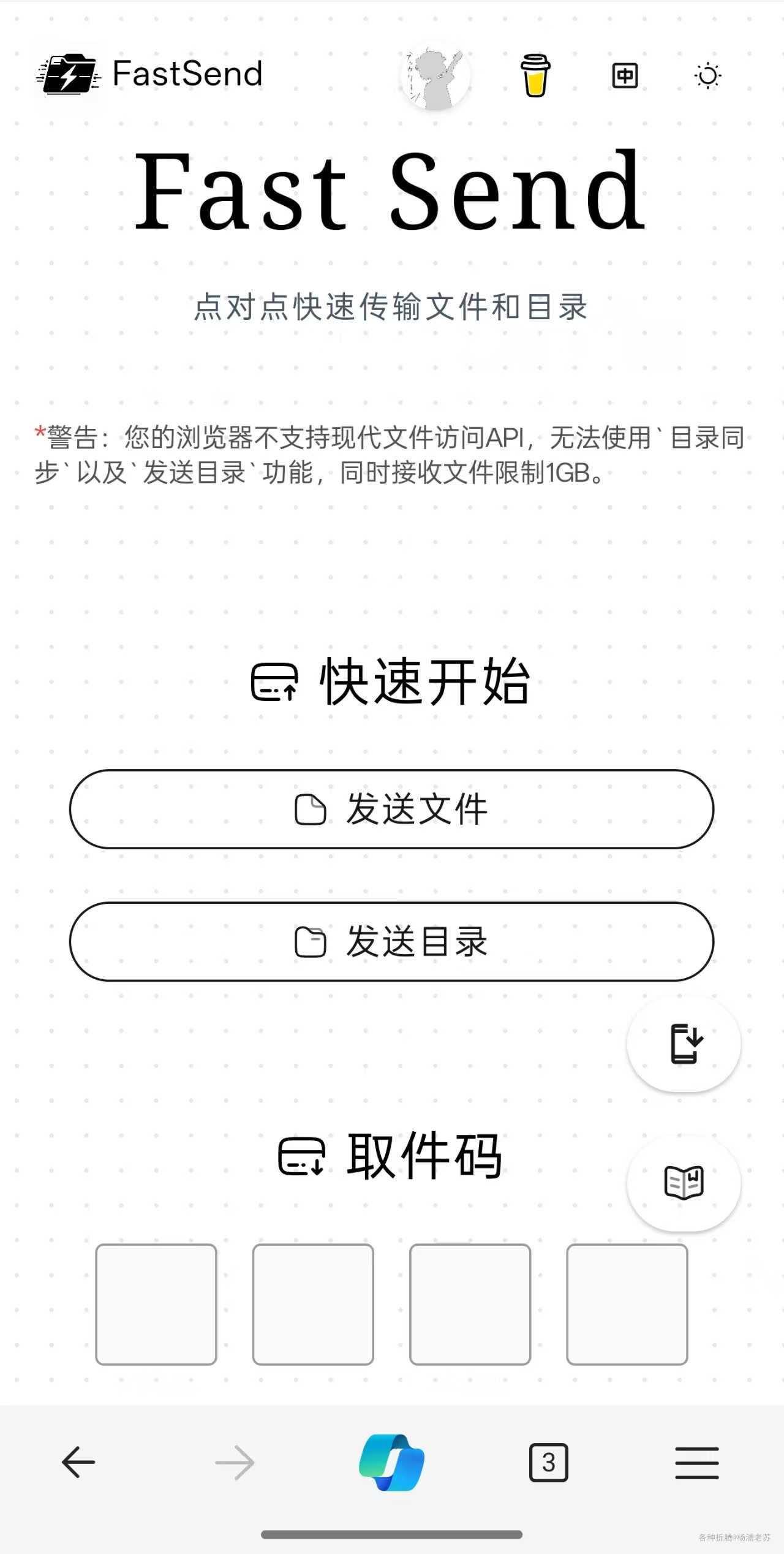Open the Copilot assistant
Viewport: 784px width, 1554px height.
(x=391, y=1462)
